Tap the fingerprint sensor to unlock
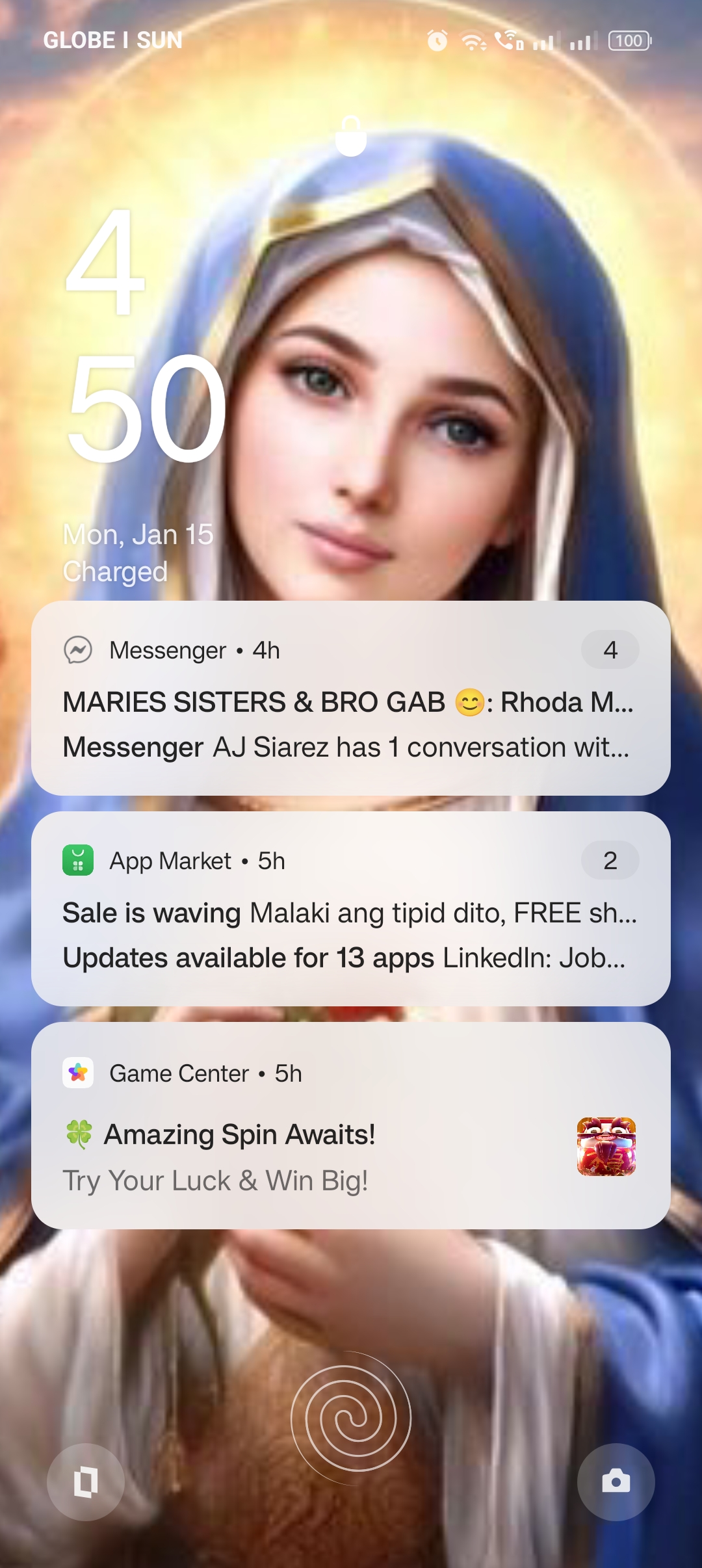Image resolution: width=702 pixels, height=1568 pixels. pyautogui.click(x=351, y=1417)
